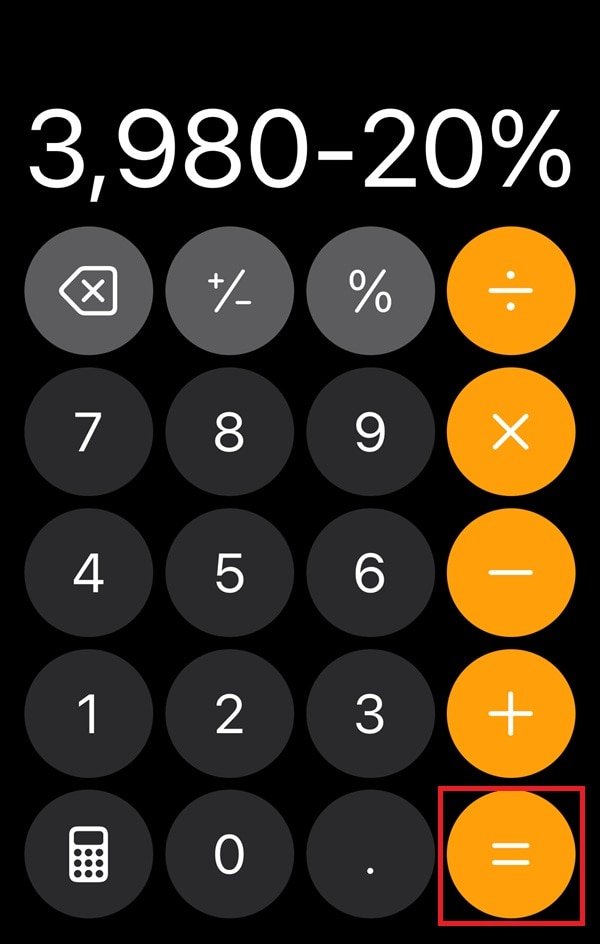Enter the digit 6
The image size is (600, 944).
coord(370,573)
